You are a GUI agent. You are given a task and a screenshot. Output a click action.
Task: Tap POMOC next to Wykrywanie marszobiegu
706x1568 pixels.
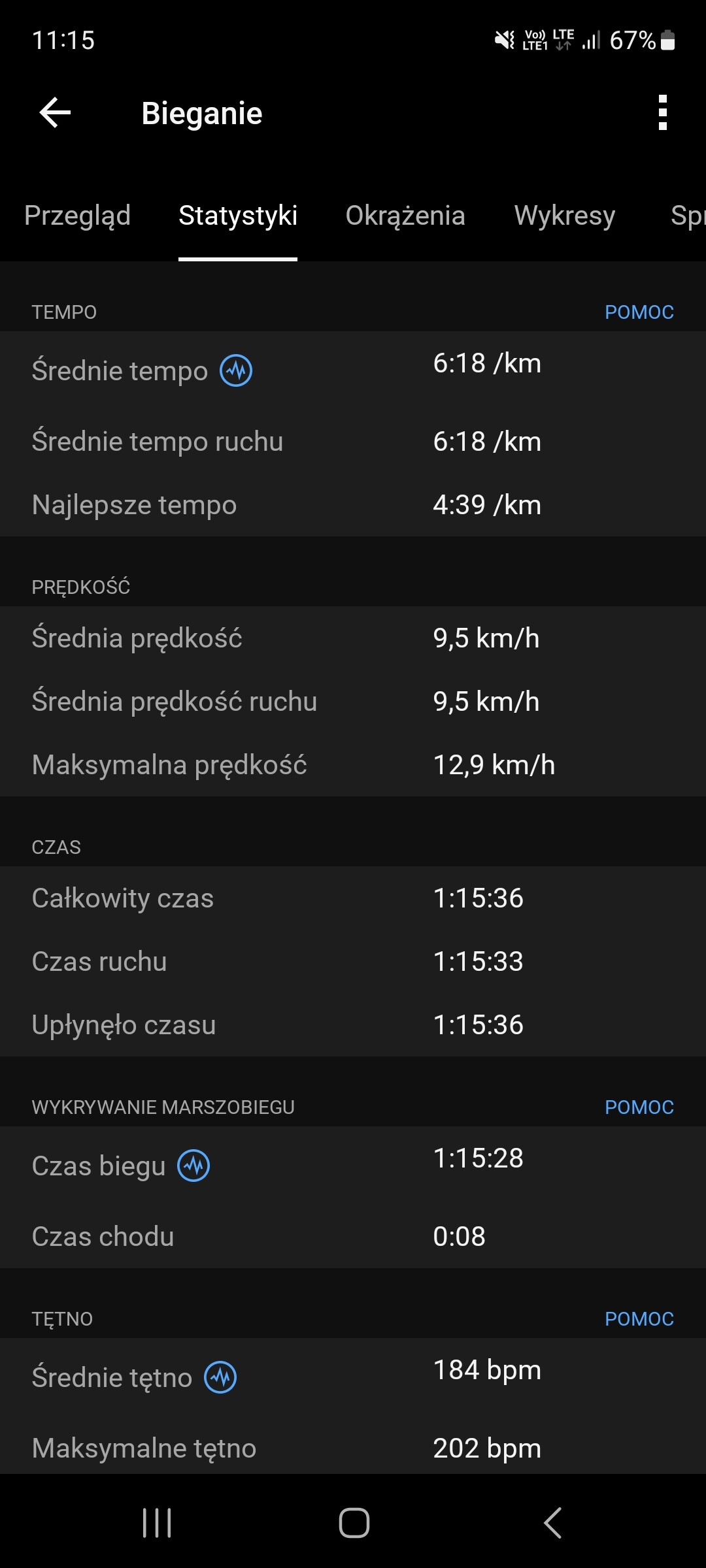coord(639,1107)
